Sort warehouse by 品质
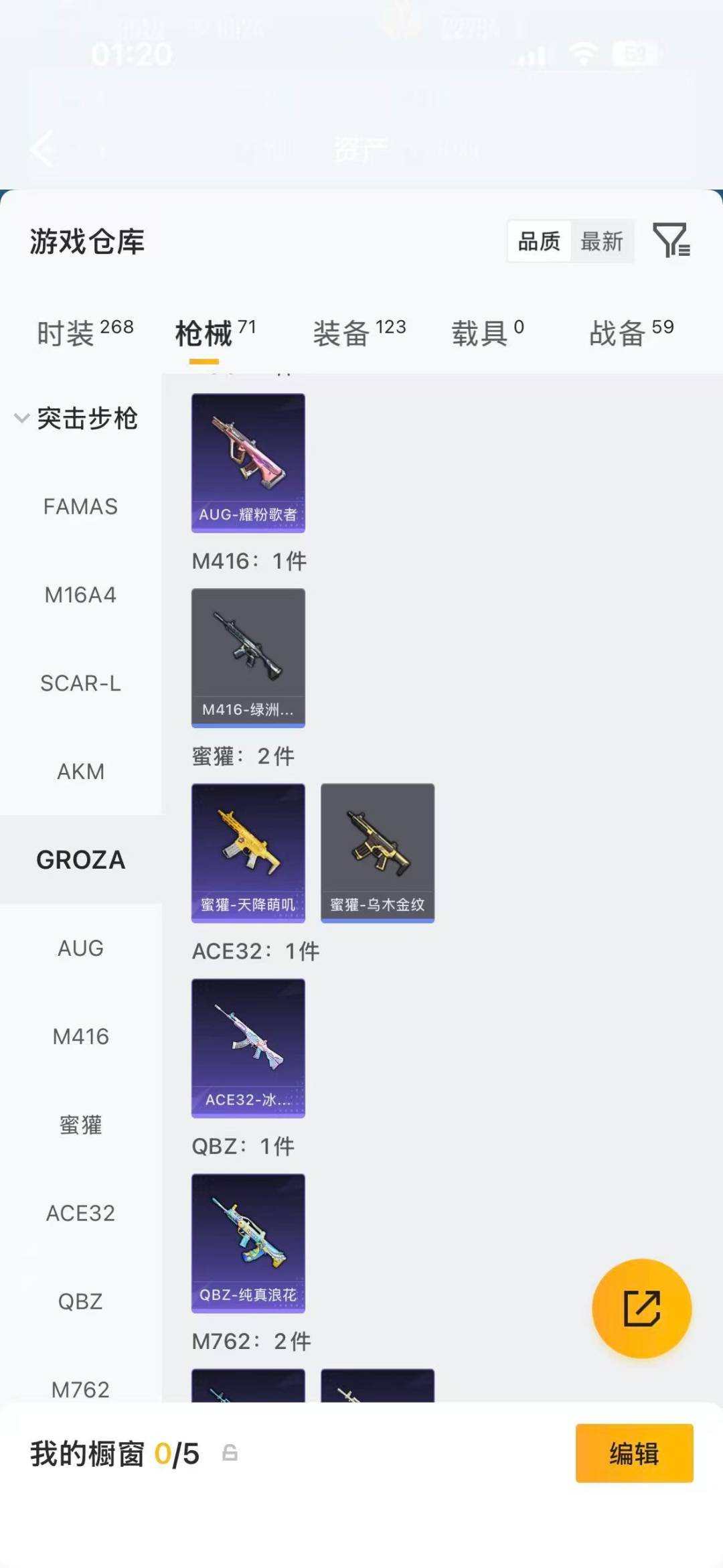Viewport: 723px width, 1568px height. [x=540, y=241]
